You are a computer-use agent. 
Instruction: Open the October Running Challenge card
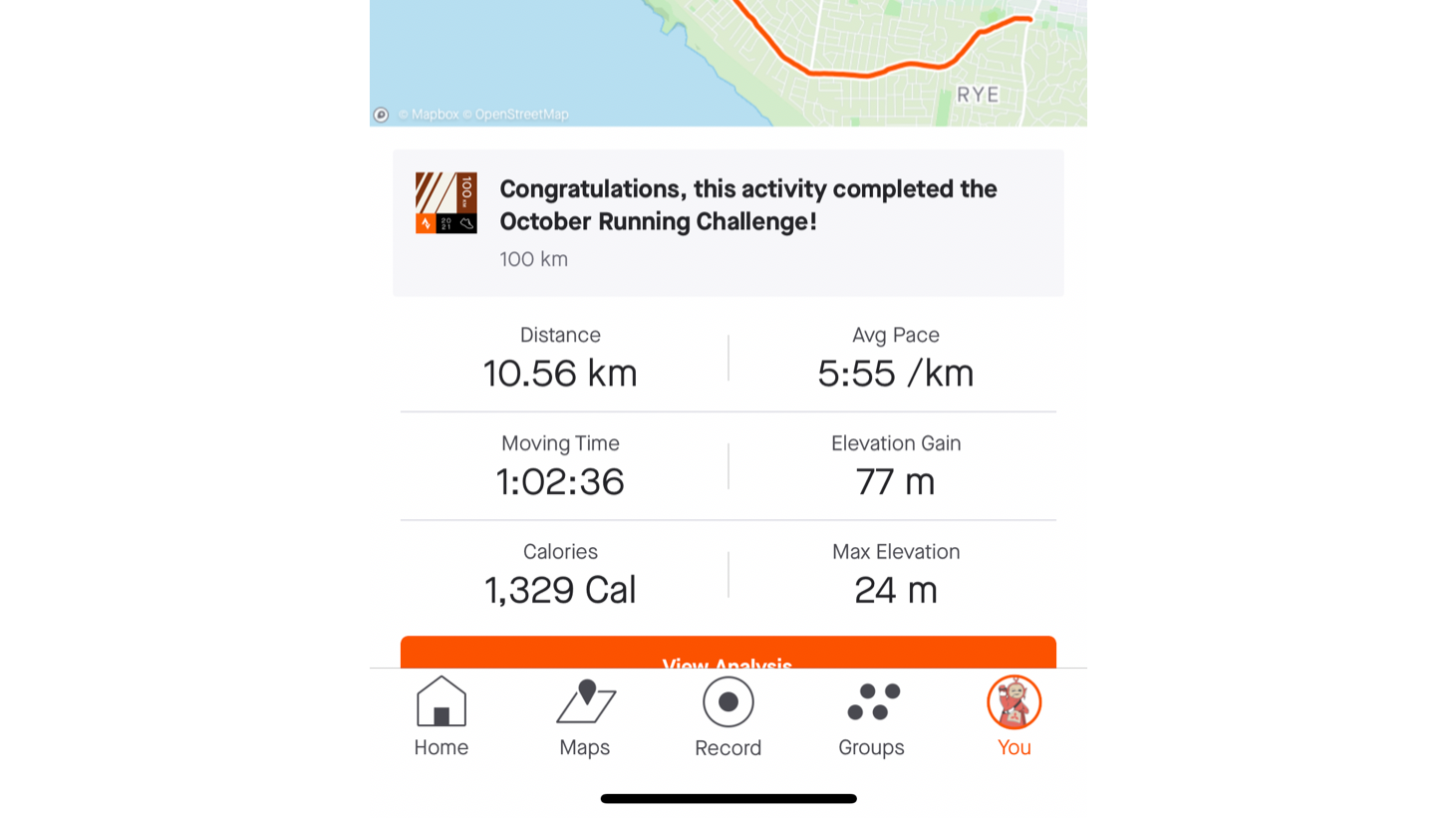(x=728, y=222)
